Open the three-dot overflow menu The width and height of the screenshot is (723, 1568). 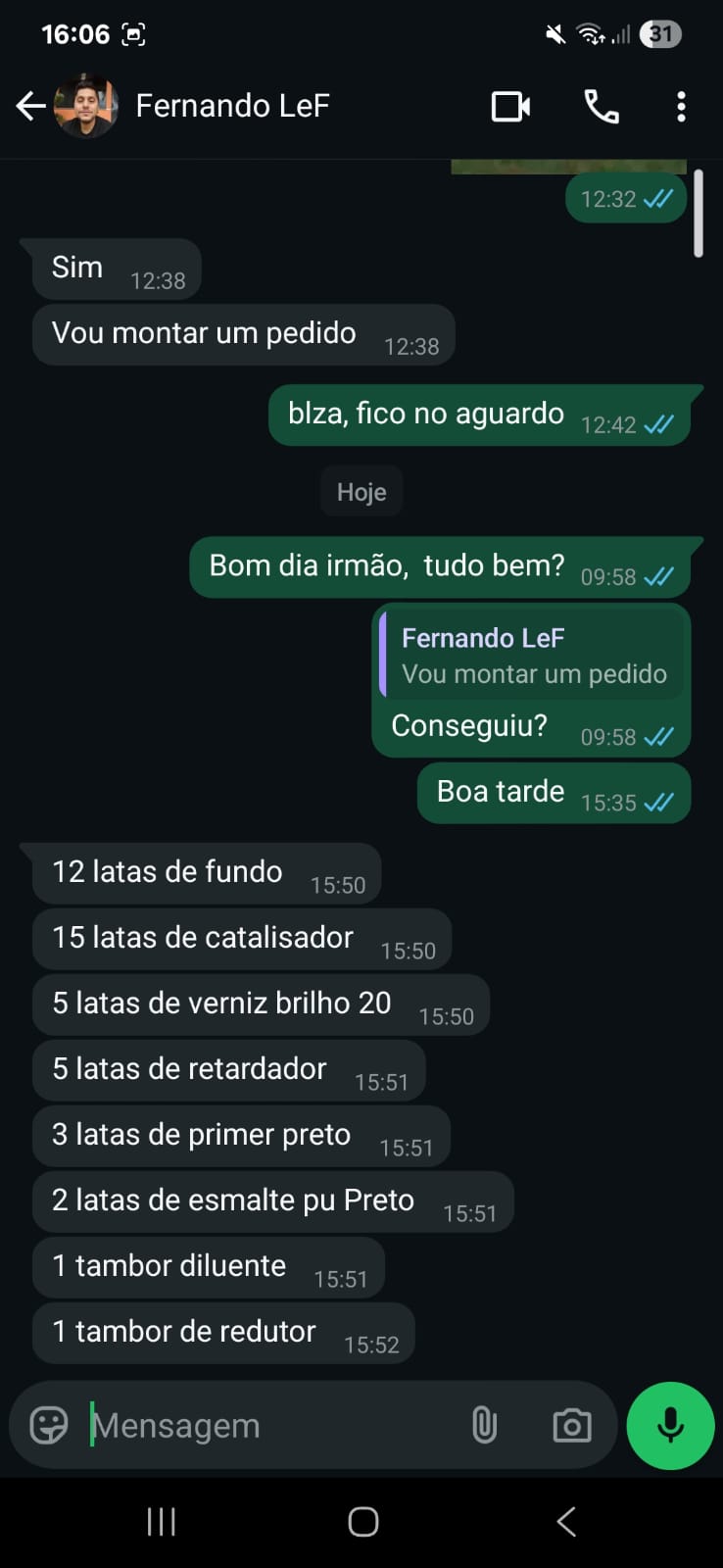coord(681,106)
